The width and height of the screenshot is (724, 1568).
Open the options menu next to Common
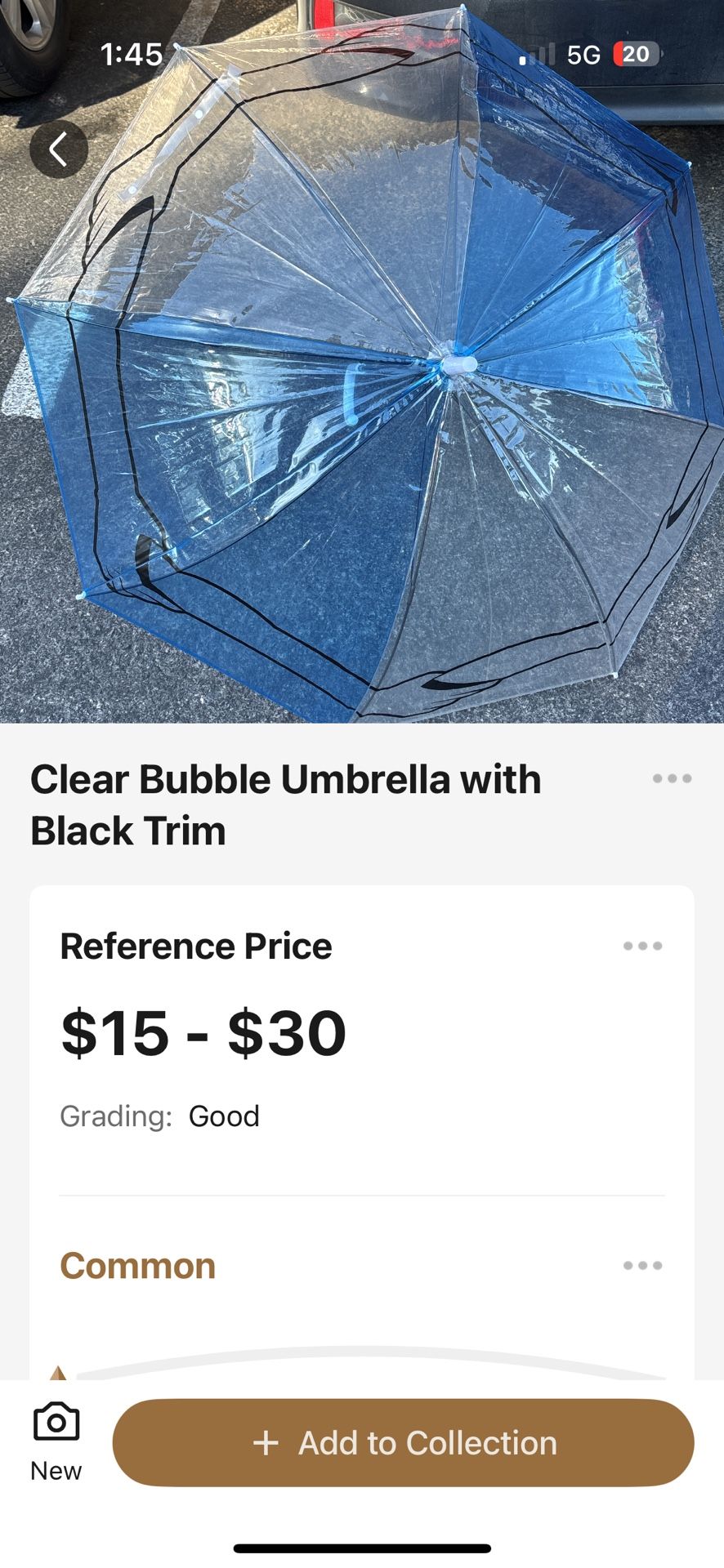point(642,1265)
